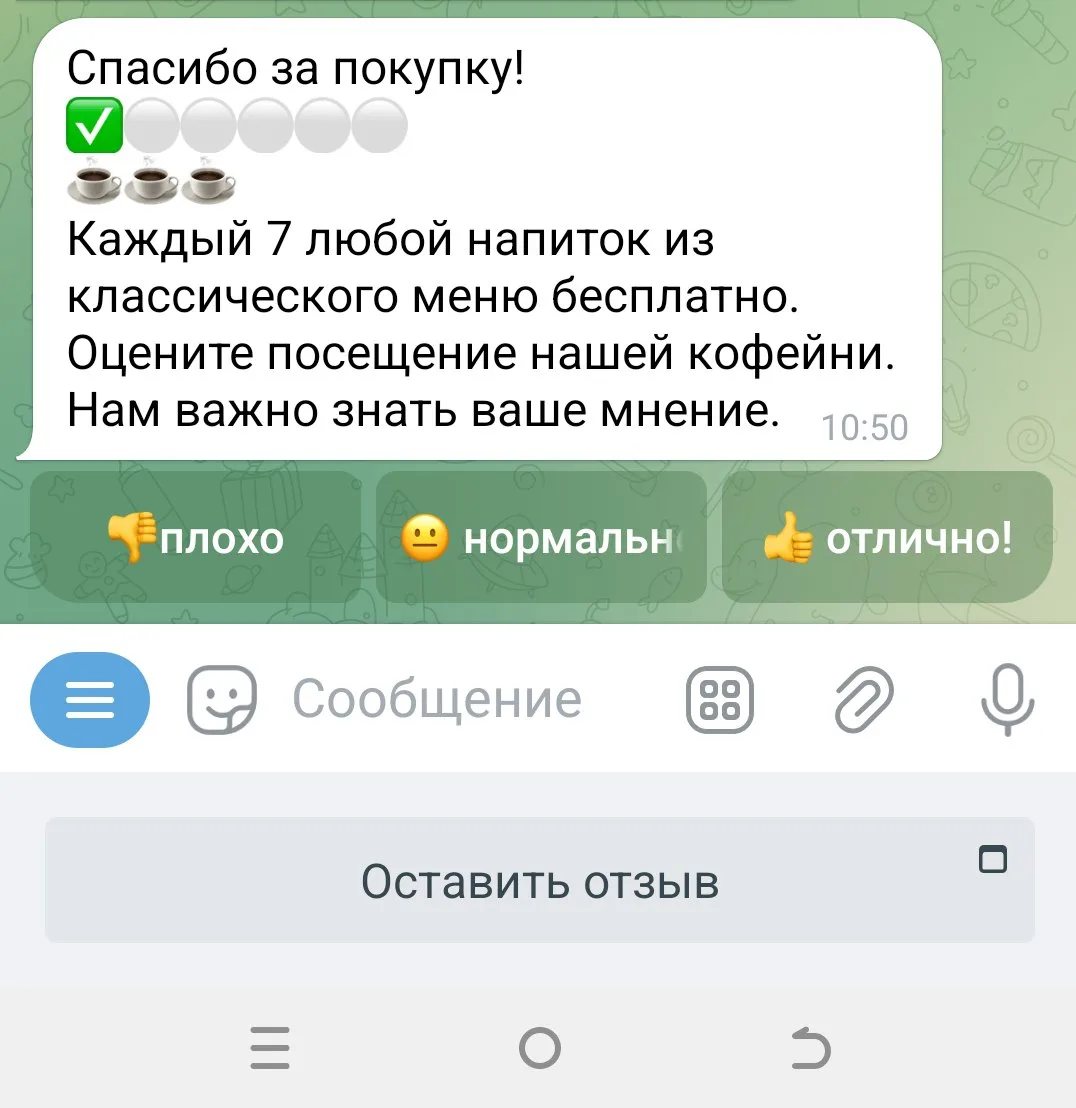Screen dimensions: 1076x1108
Task: Open the sticker and emoji panel
Action: [x=222, y=700]
